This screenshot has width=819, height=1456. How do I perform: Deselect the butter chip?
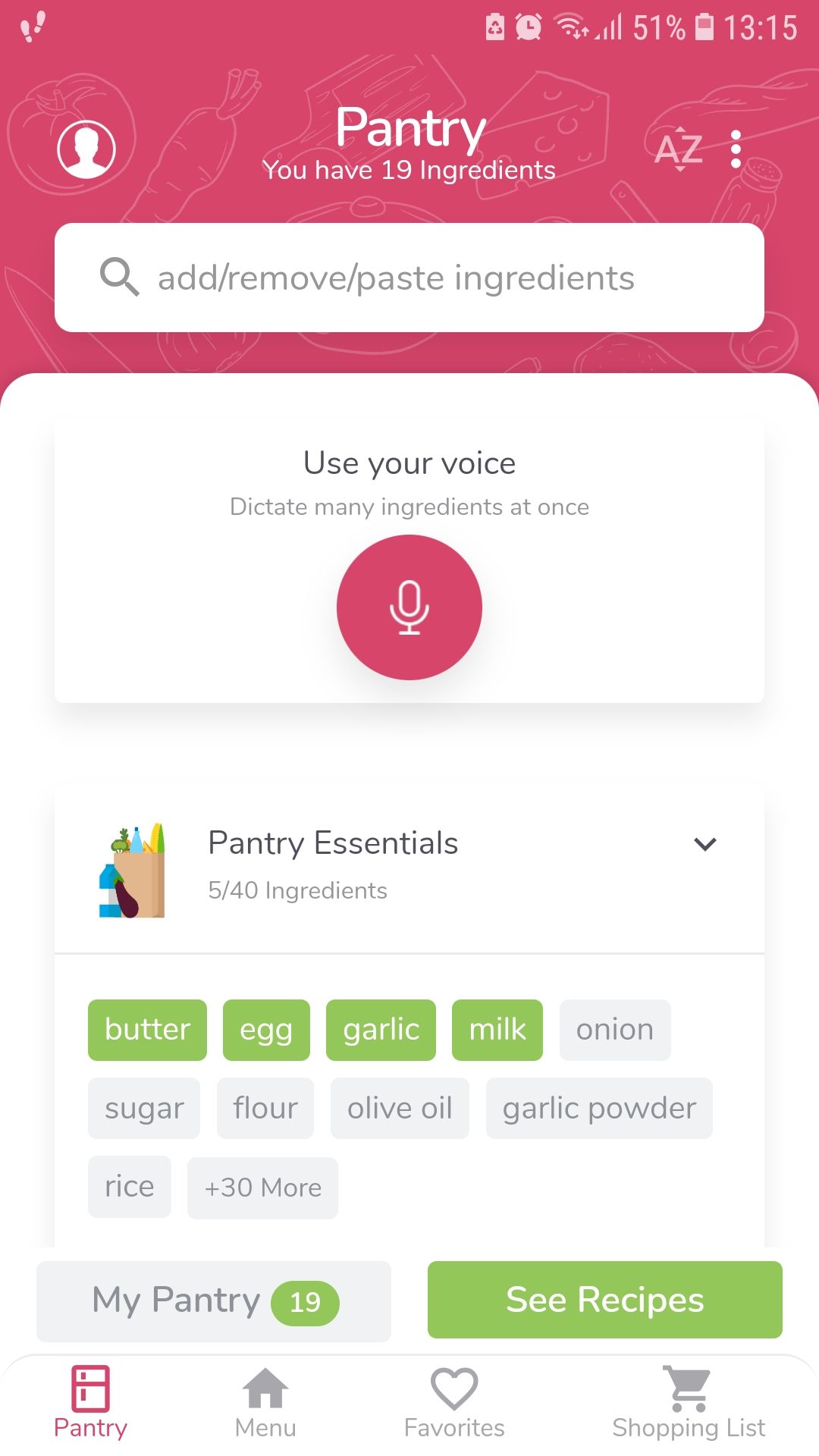pyautogui.click(x=147, y=1030)
